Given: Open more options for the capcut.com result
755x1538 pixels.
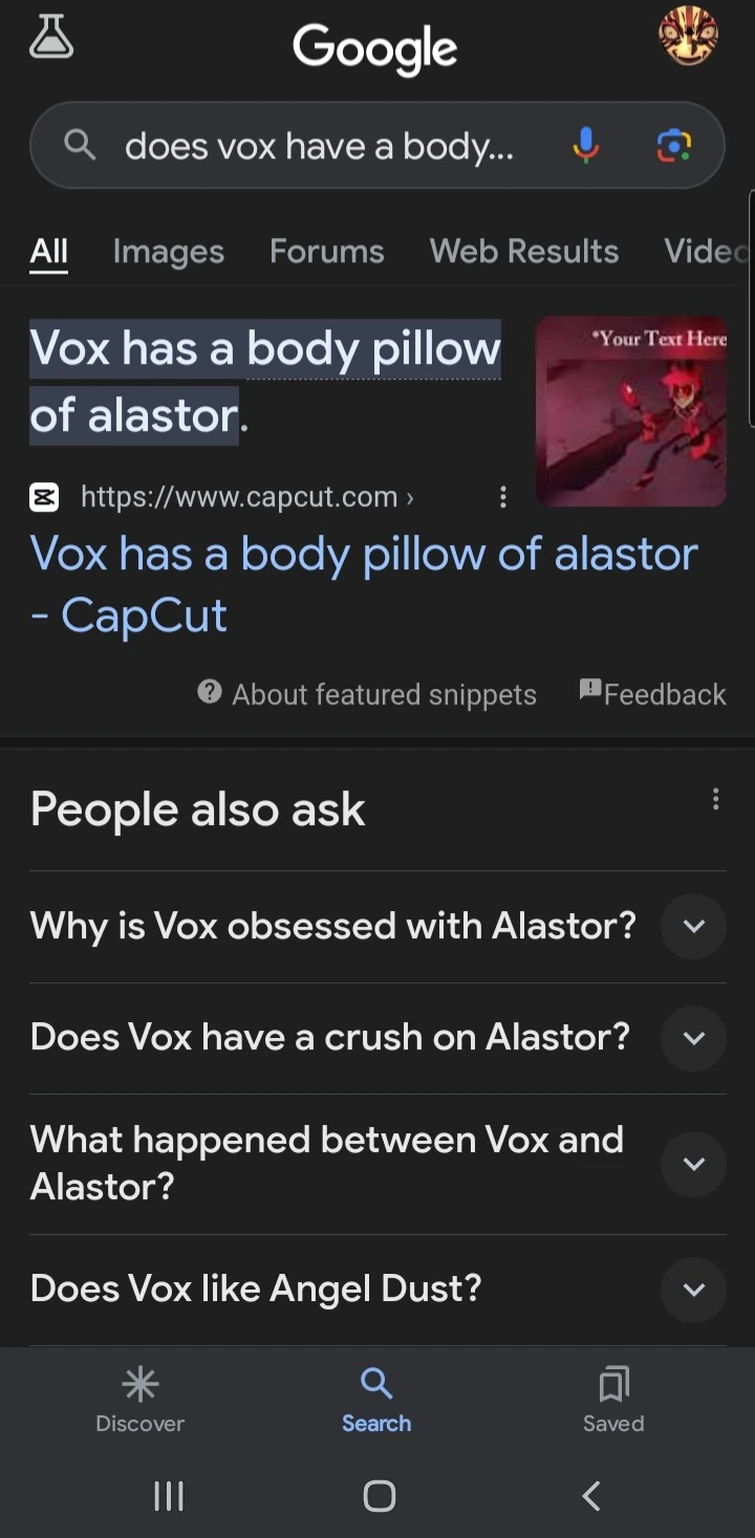Looking at the screenshot, I should (503, 497).
